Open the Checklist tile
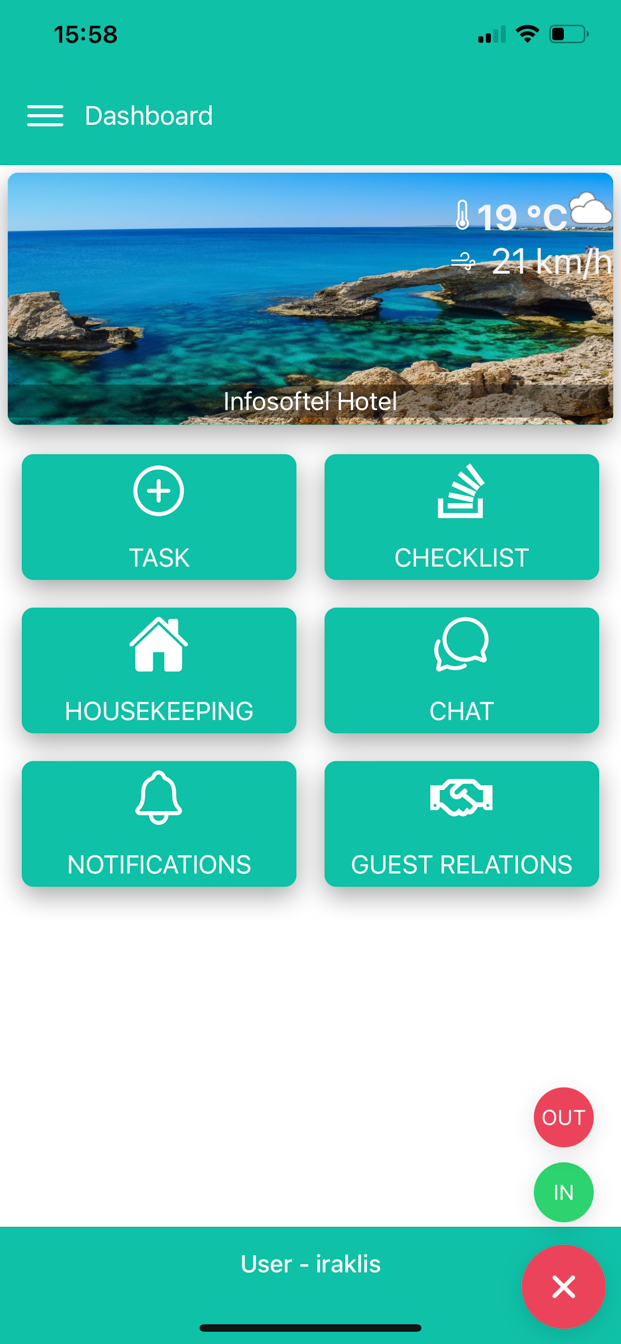 point(461,517)
